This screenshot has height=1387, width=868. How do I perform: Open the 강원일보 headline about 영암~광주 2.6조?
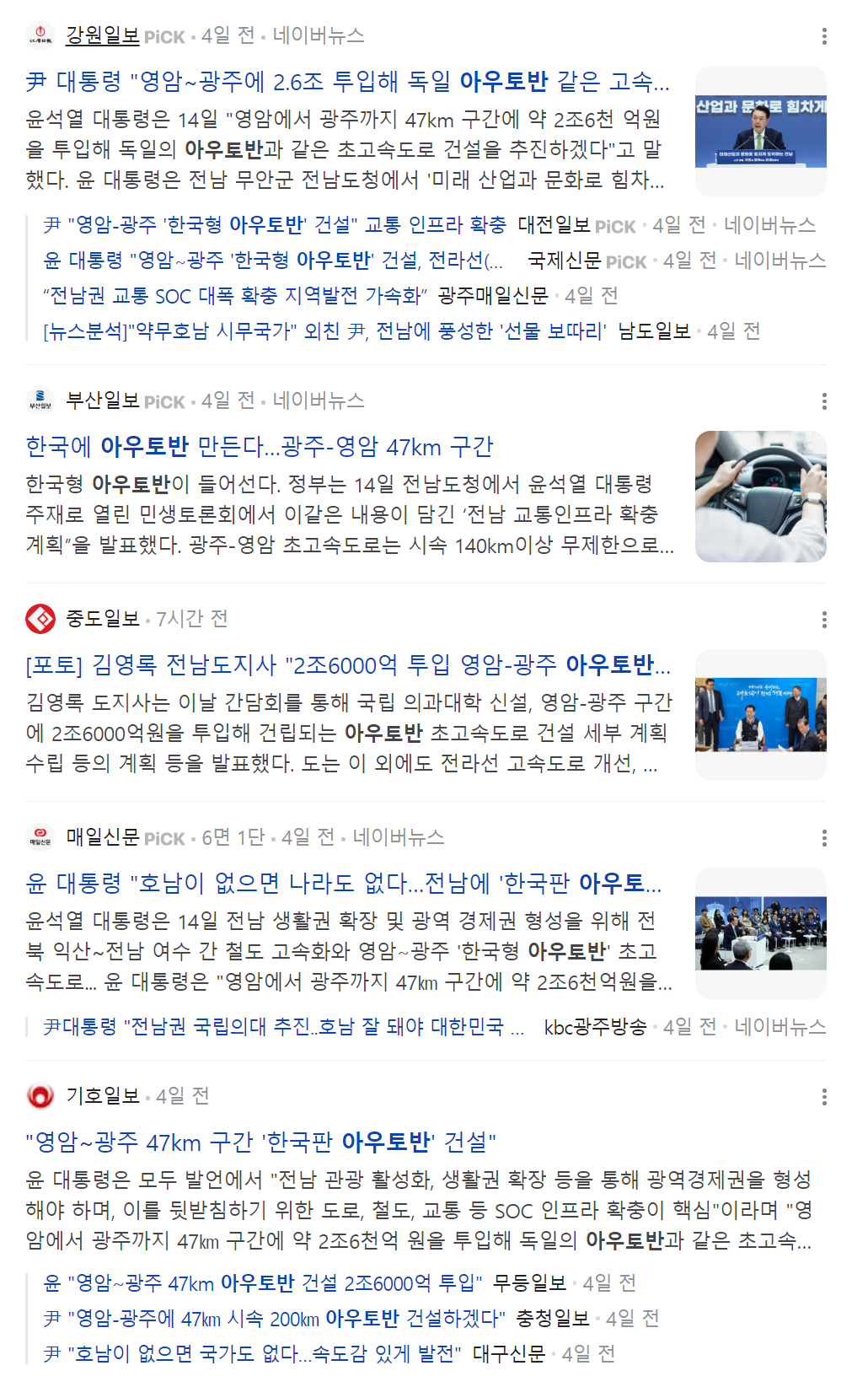pos(347,82)
